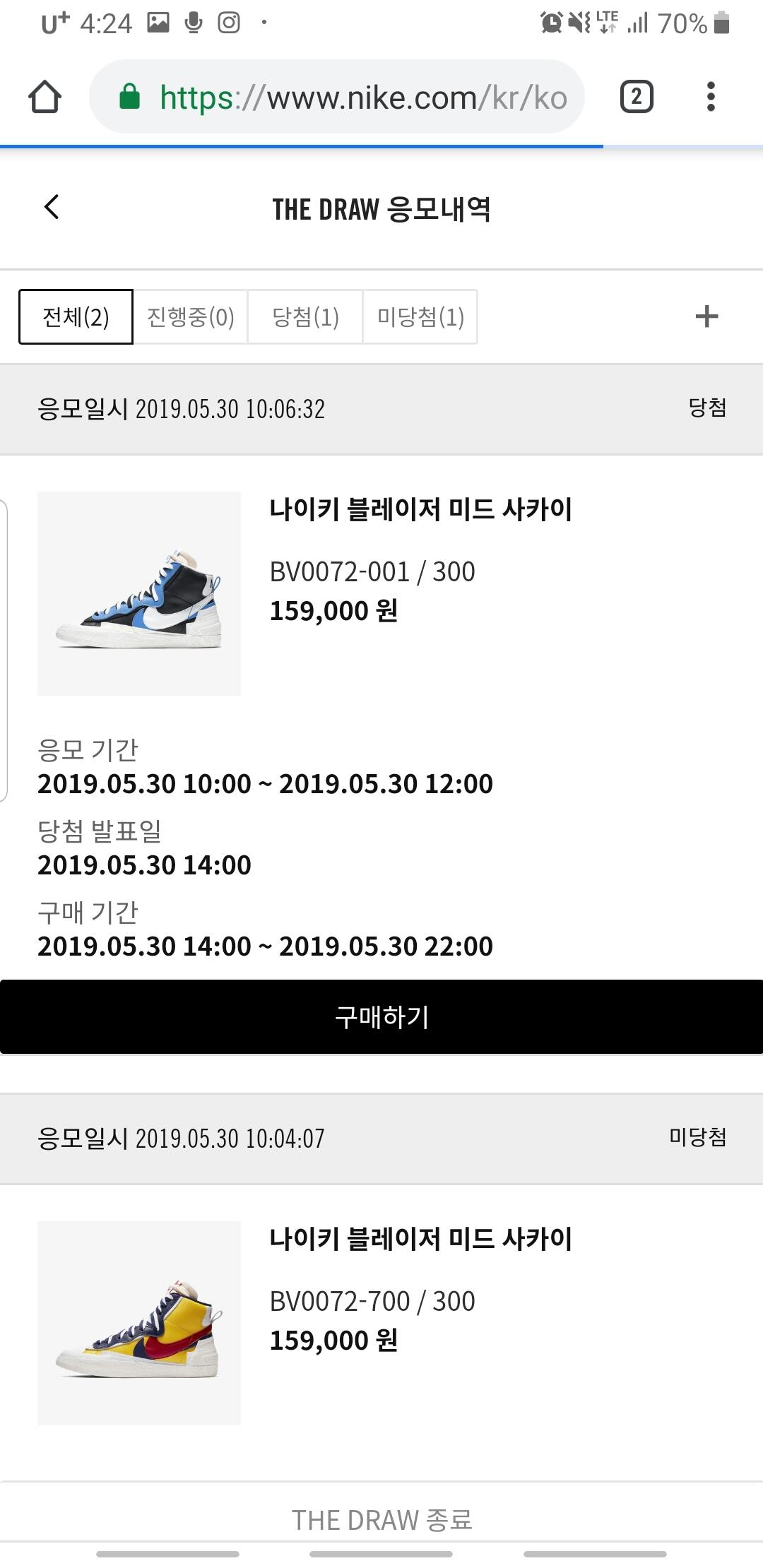Open the yellow Blazer Mid Sacai image
Viewport: 763px width, 1568px height.
(139, 1323)
